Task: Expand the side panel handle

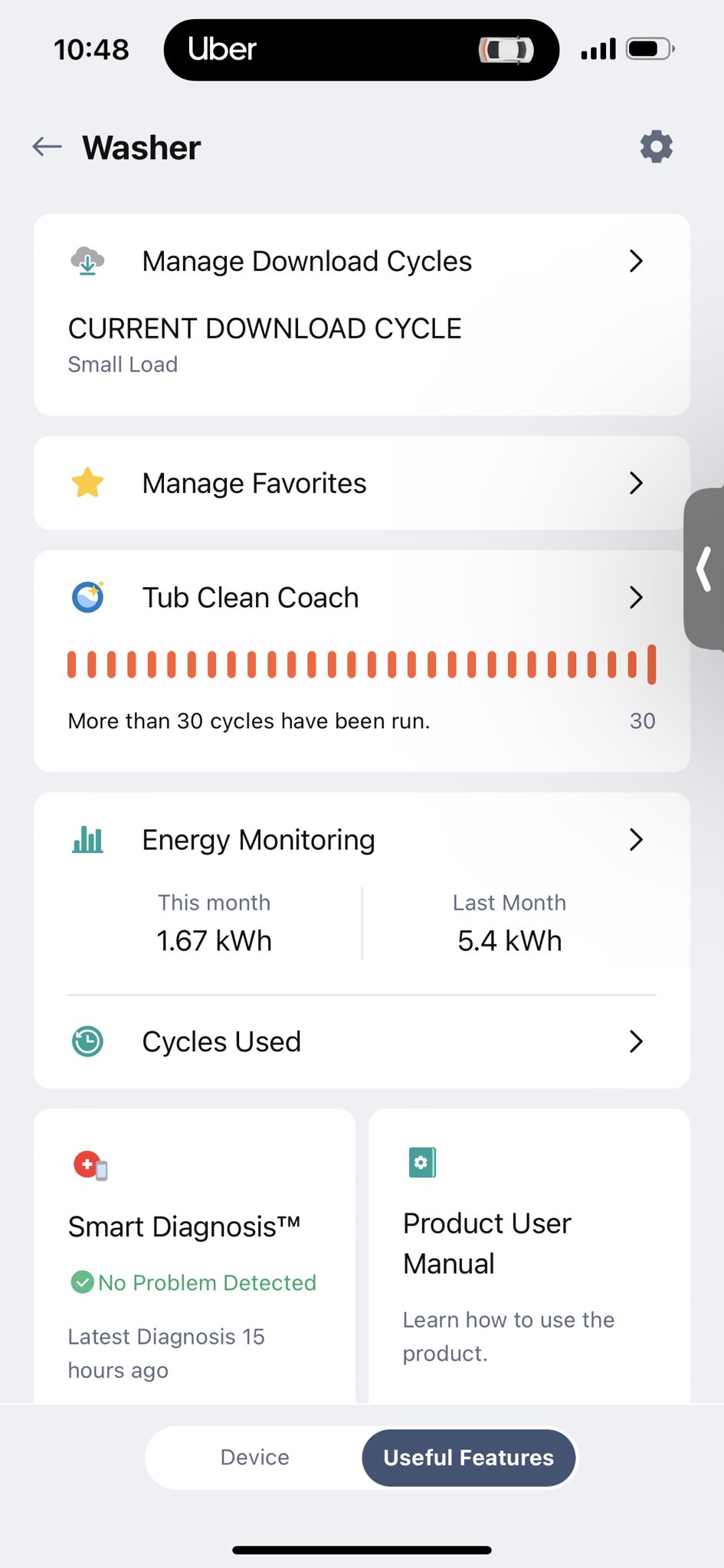Action: pos(704,569)
